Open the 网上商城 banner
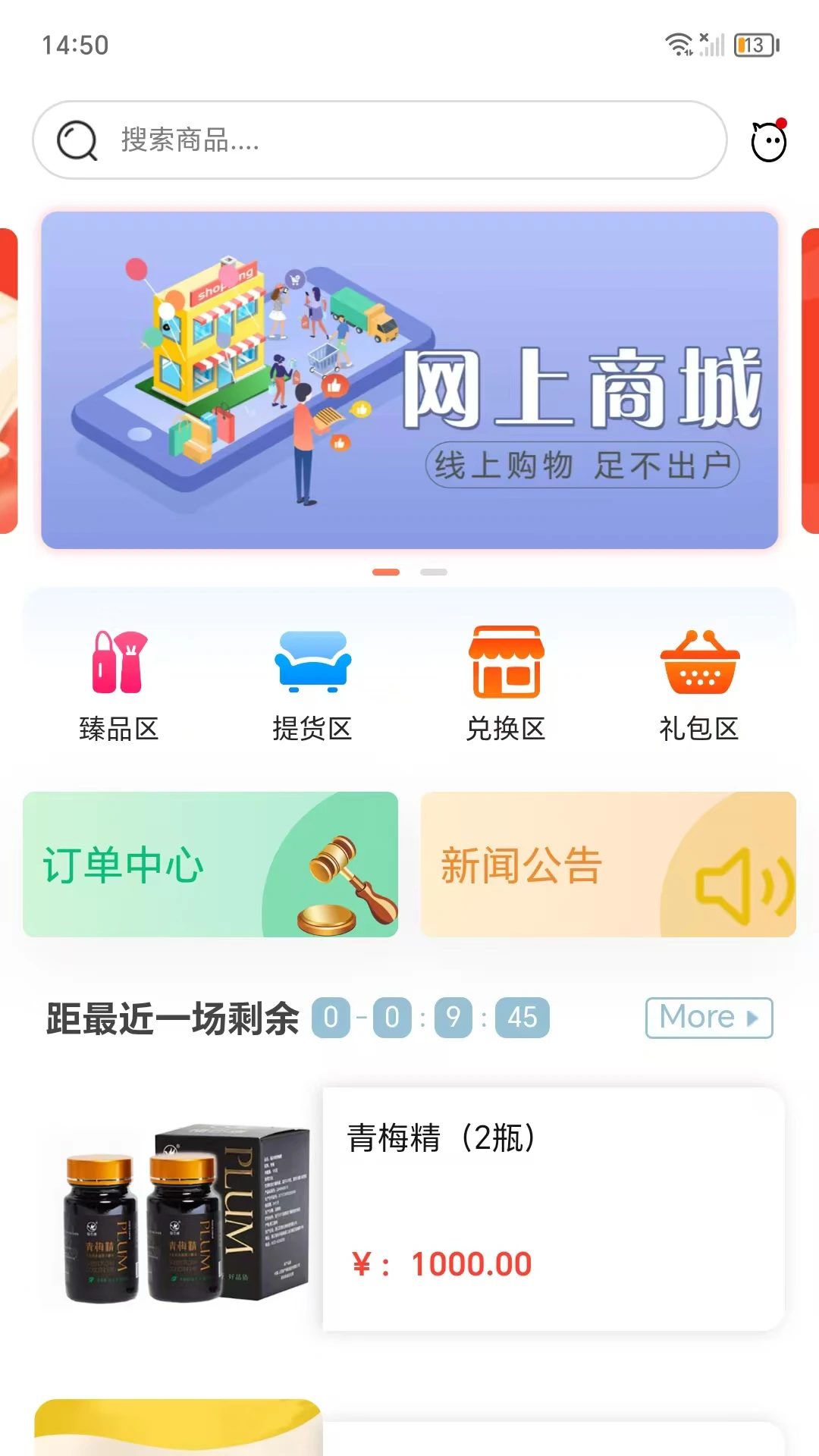The height and width of the screenshot is (1456, 819). click(409, 379)
